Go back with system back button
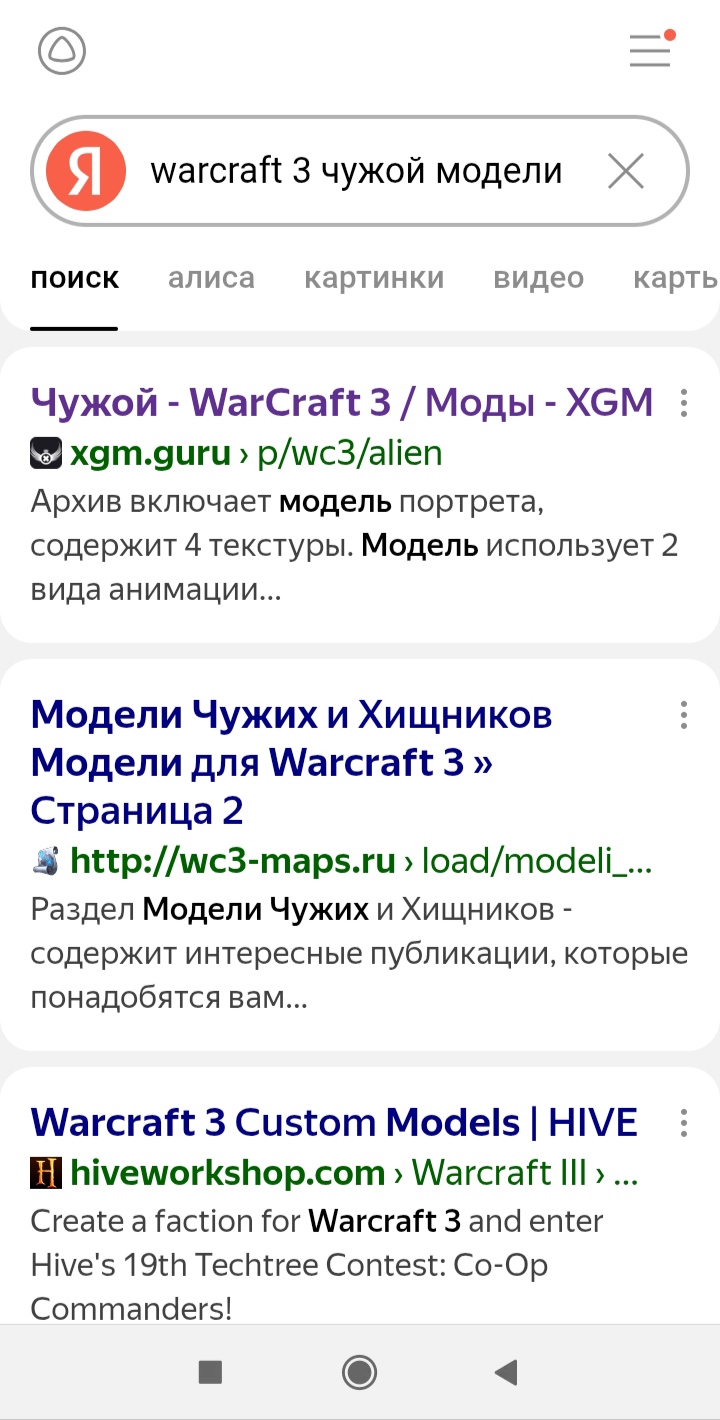The width and height of the screenshot is (720, 1420). 506,1373
